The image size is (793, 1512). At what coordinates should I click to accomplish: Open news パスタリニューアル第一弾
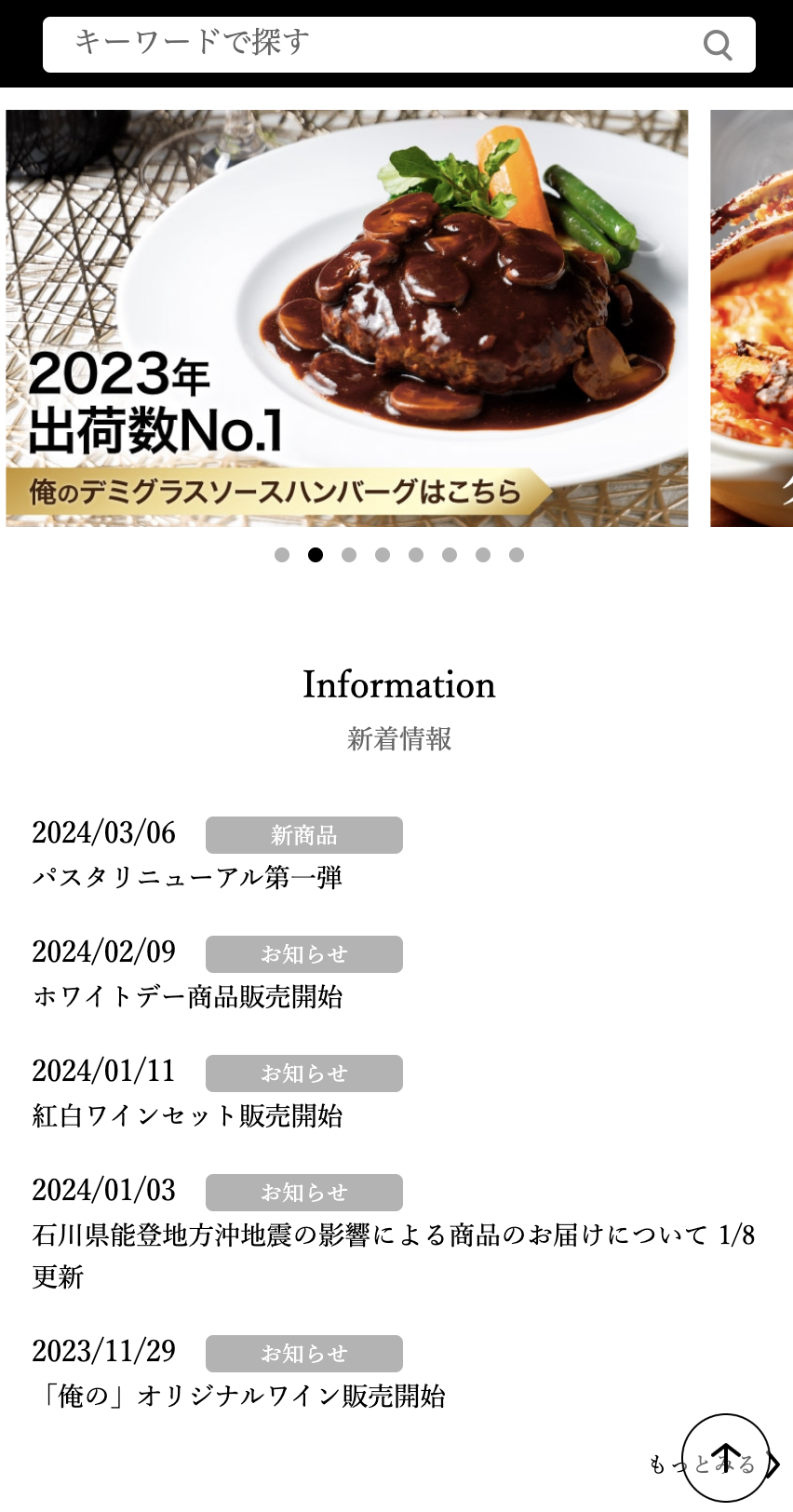click(x=187, y=877)
